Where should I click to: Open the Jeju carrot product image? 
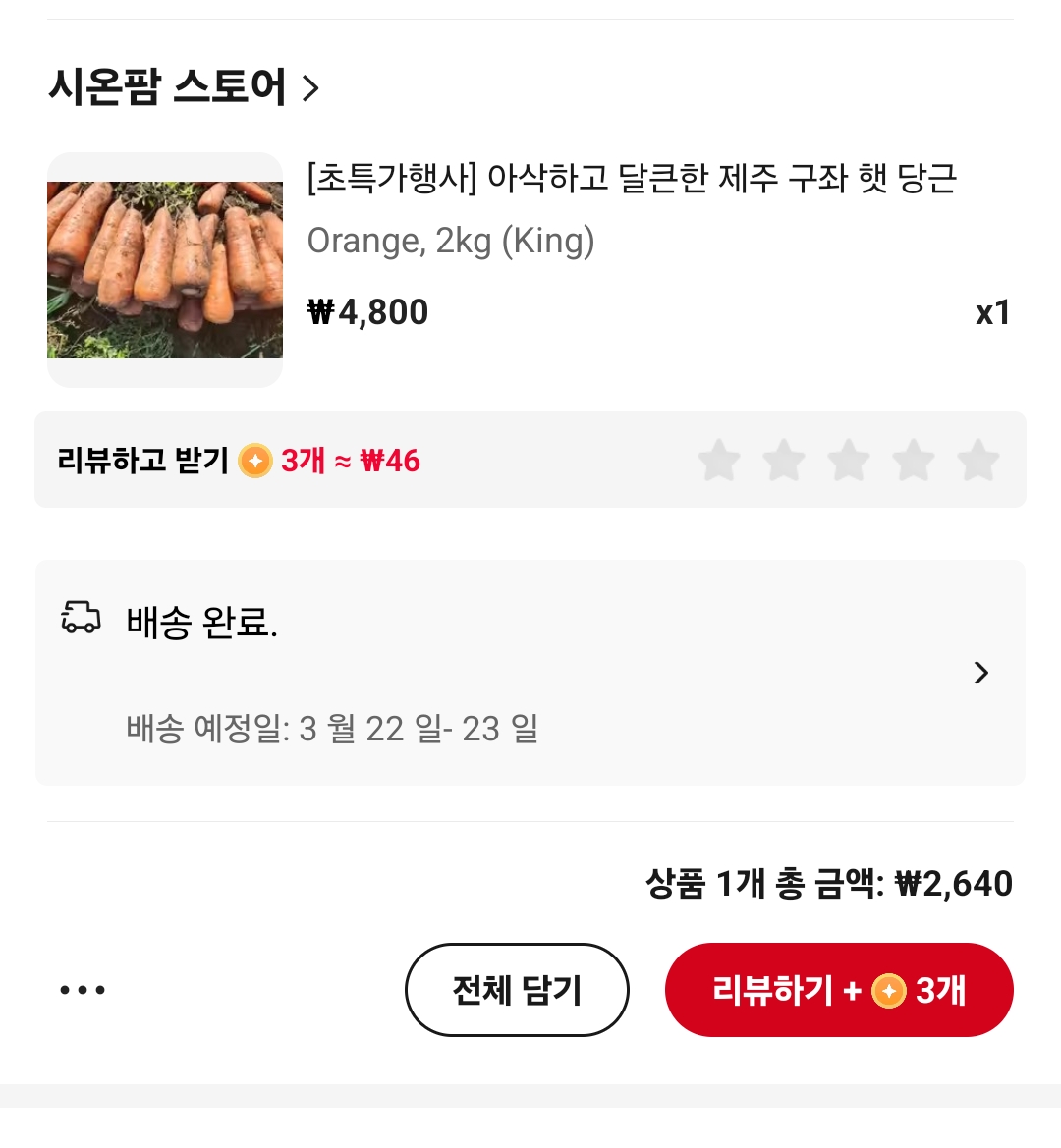tap(165, 270)
